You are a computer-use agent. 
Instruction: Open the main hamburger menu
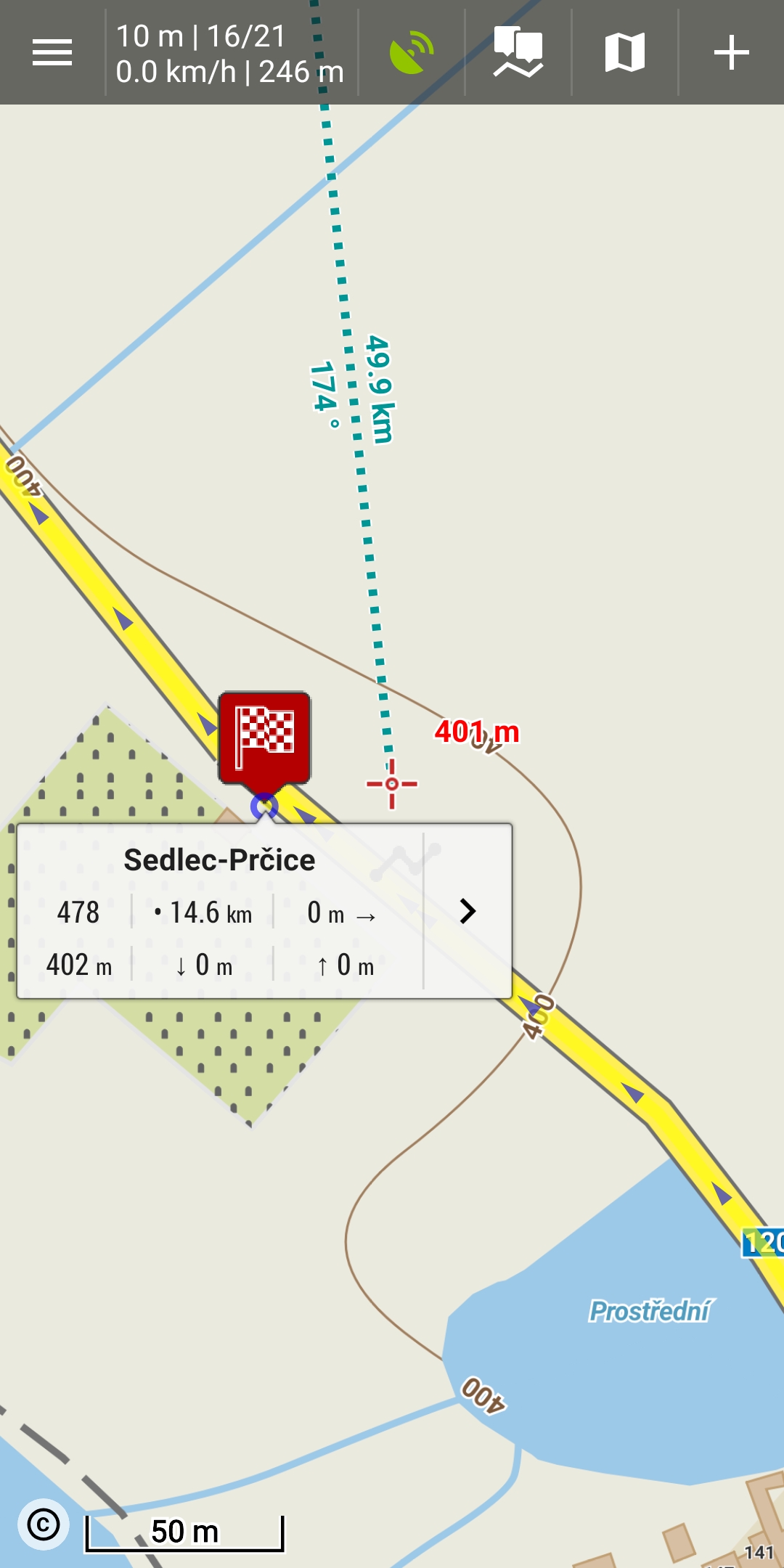pyautogui.click(x=52, y=52)
